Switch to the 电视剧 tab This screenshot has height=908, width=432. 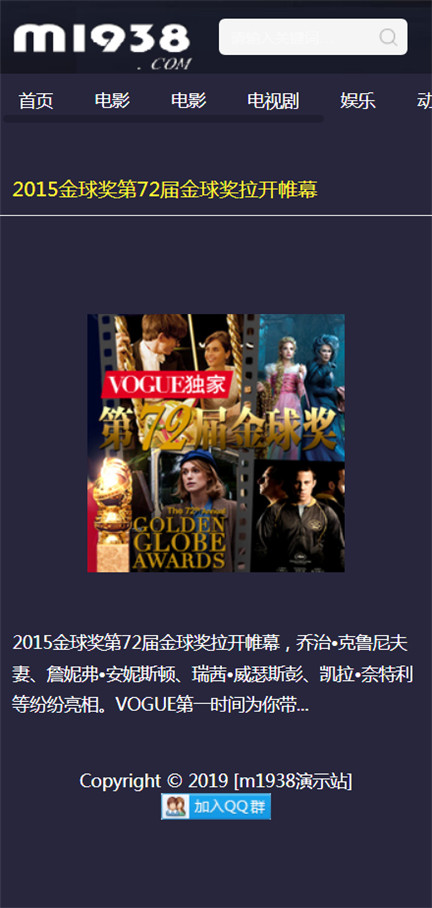273,101
